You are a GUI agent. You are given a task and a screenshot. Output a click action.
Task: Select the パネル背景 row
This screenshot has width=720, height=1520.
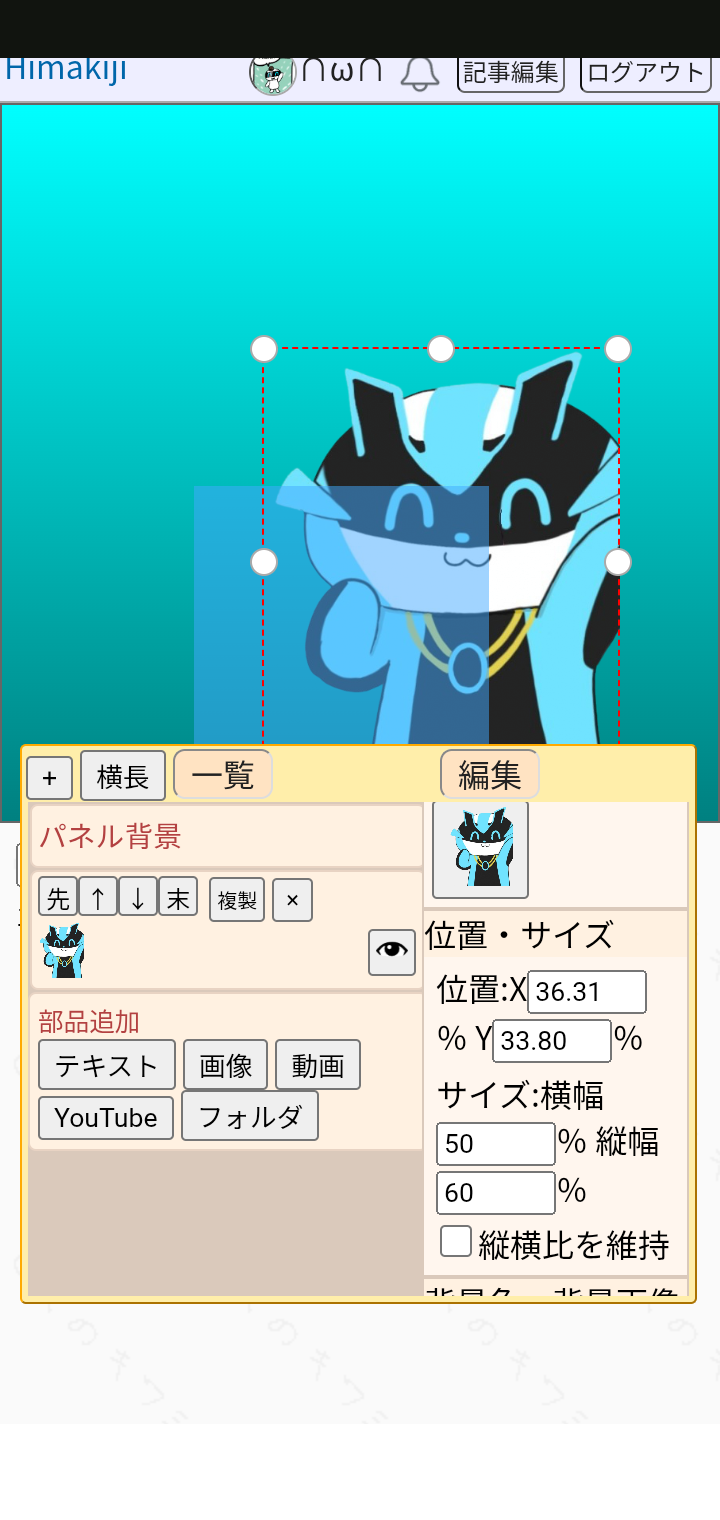(227, 836)
